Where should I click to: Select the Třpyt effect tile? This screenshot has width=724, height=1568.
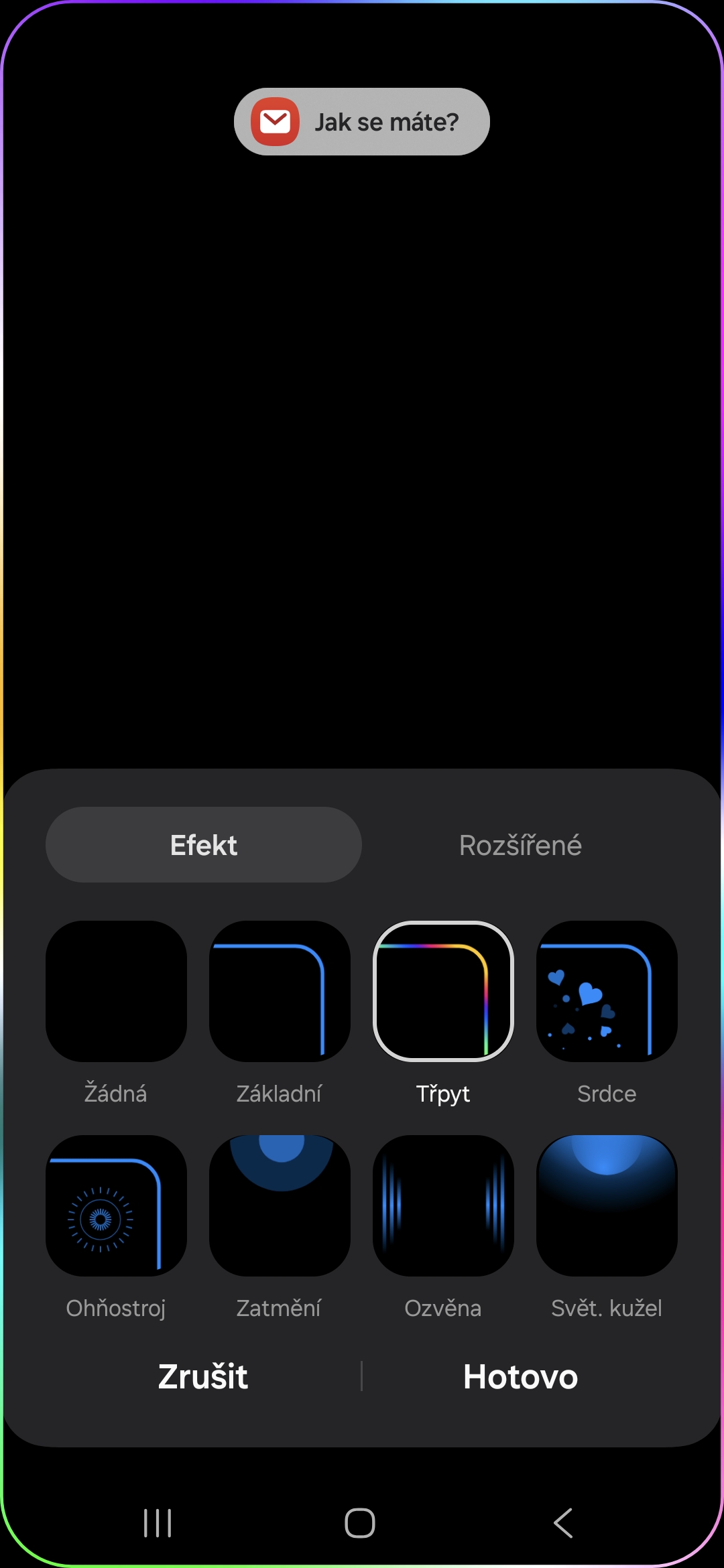[443, 991]
